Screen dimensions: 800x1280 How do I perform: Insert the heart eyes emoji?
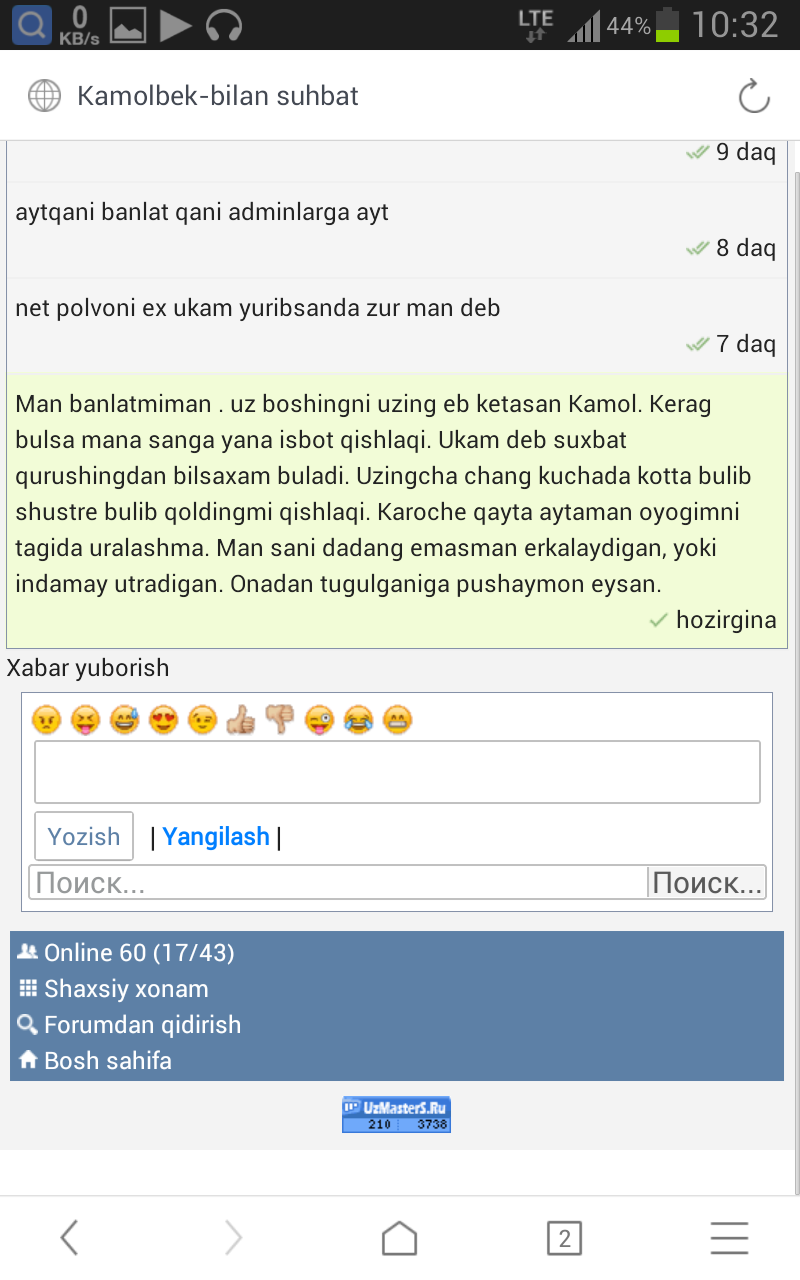163,720
